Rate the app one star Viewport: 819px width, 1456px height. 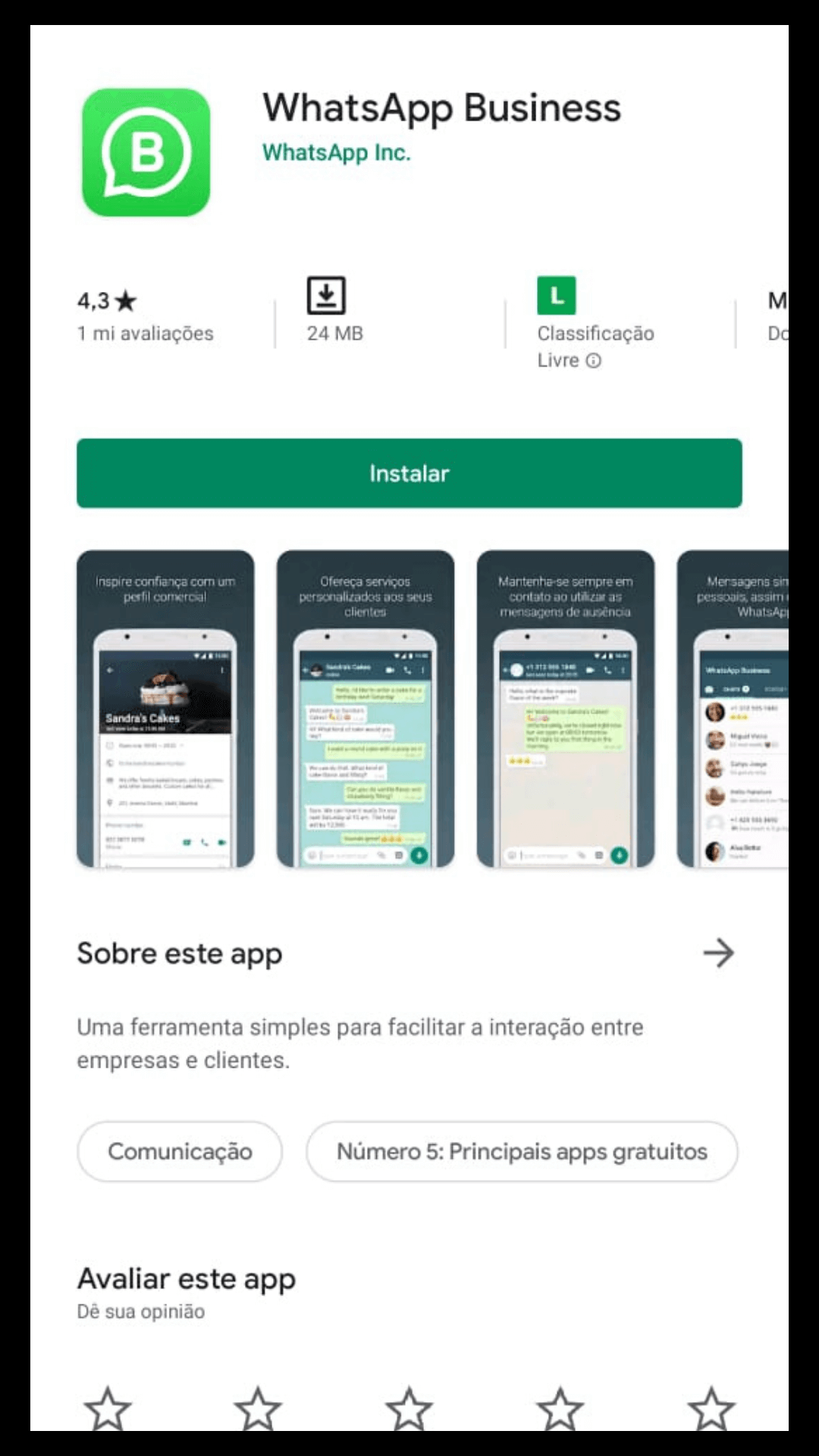[108, 1409]
